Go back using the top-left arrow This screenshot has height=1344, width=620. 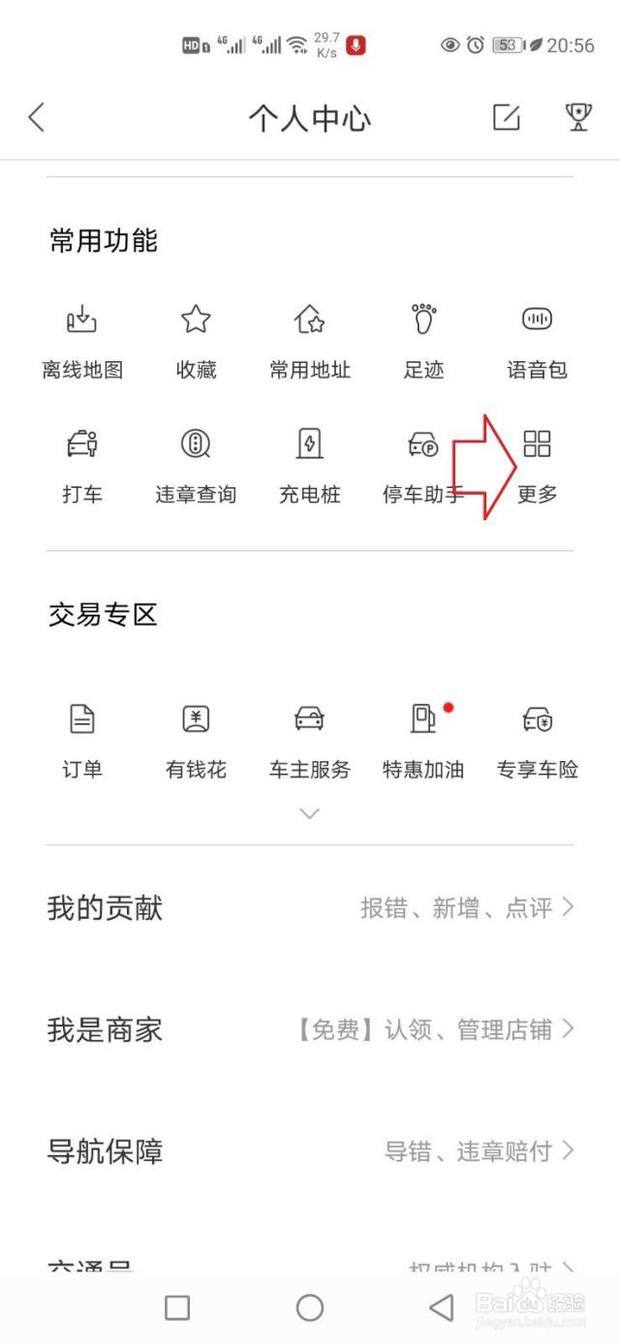tap(37, 118)
